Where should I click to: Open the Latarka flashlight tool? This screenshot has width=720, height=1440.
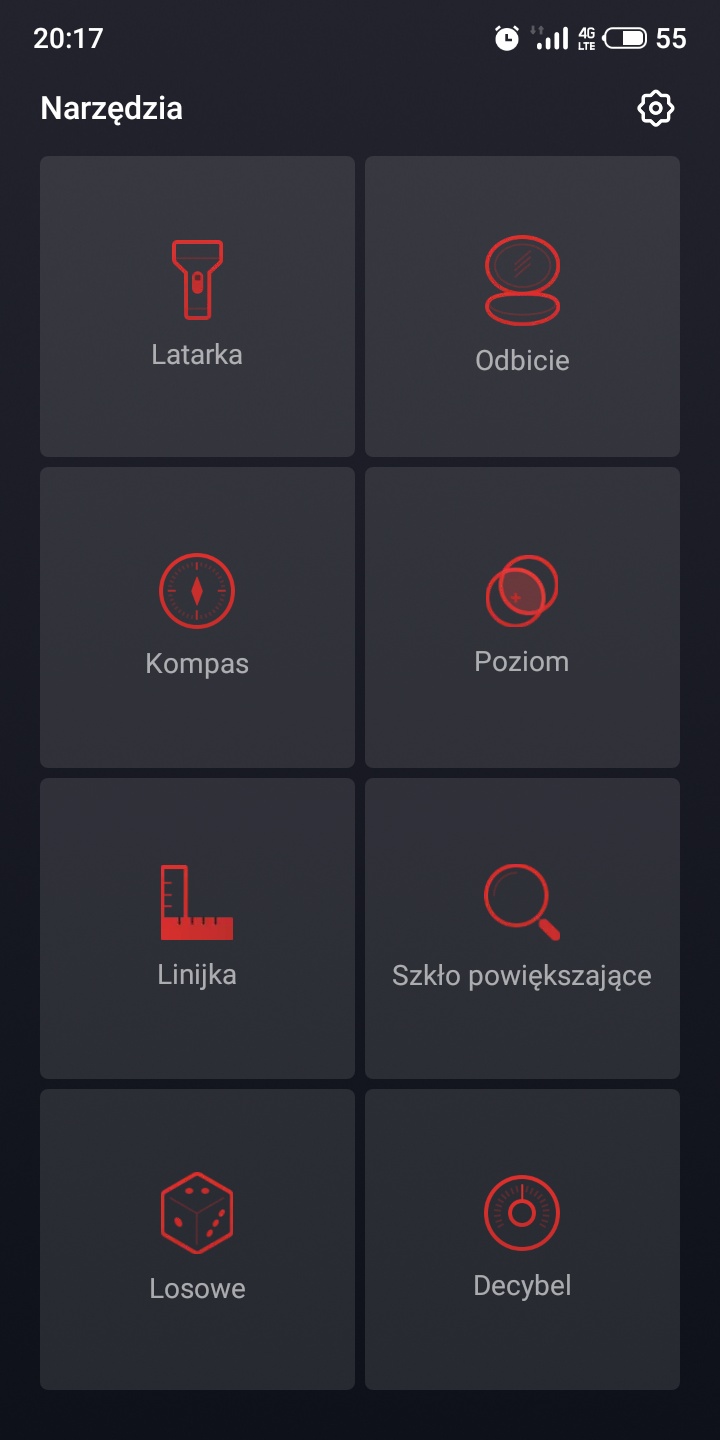[x=197, y=306]
